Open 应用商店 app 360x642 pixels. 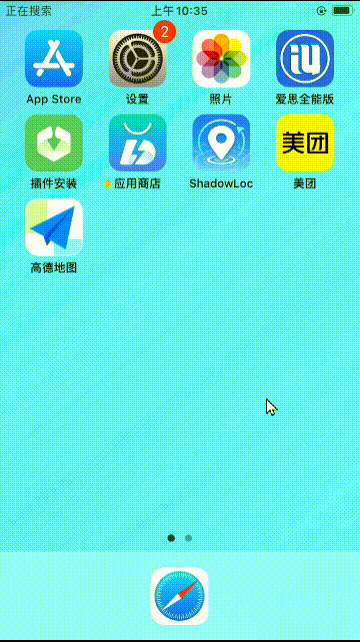point(138,143)
